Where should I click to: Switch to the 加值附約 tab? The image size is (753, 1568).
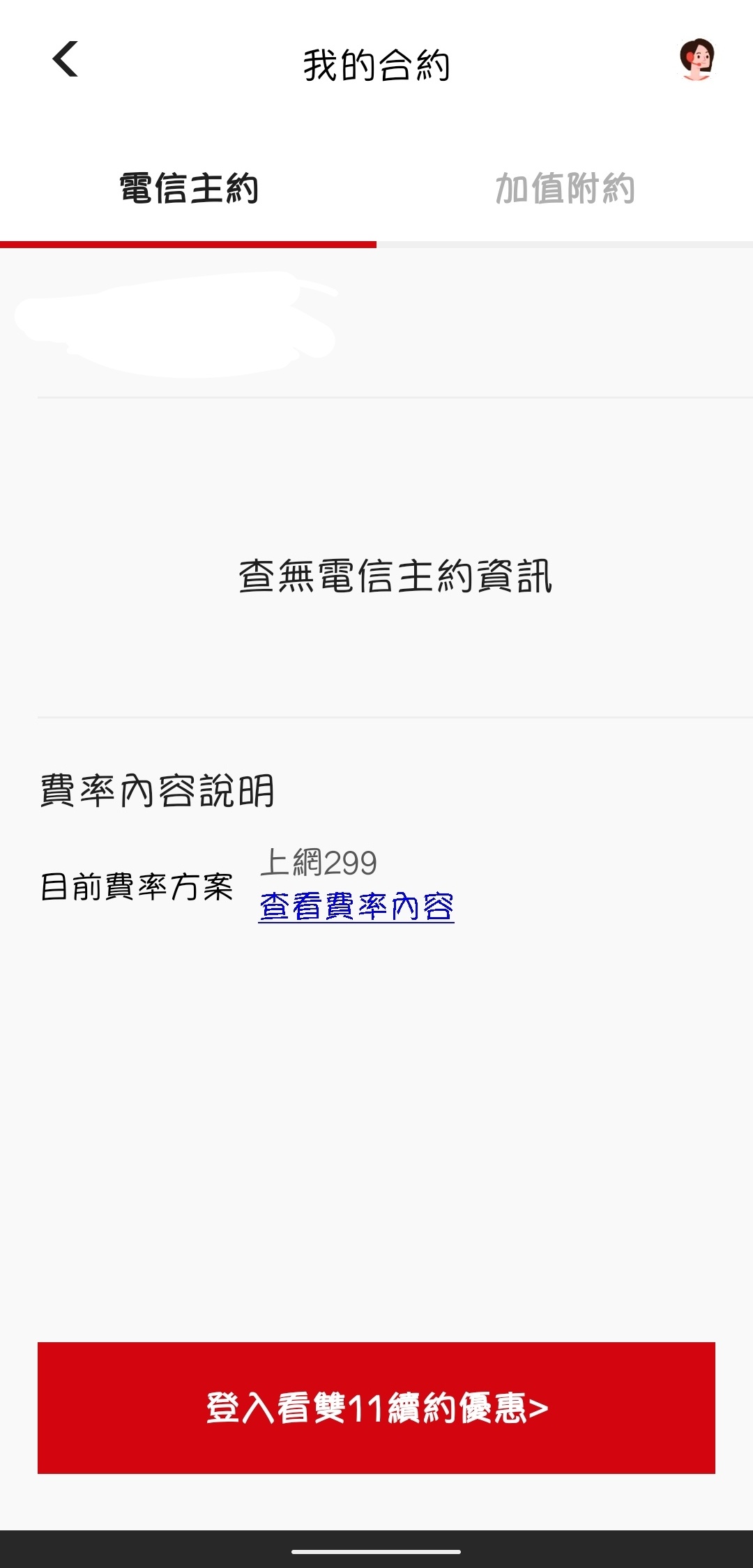[x=565, y=190]
